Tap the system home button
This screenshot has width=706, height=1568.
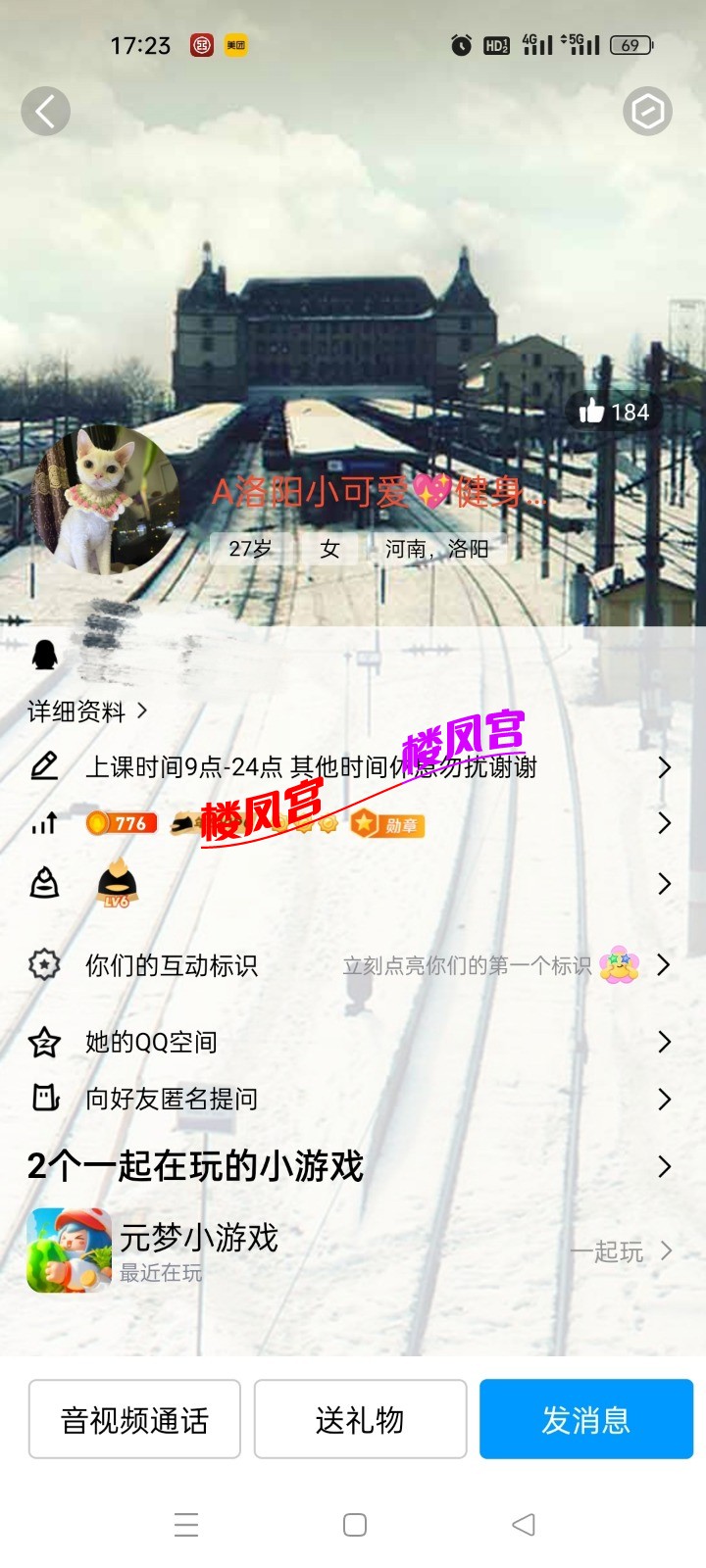(x=355, y=1525)
